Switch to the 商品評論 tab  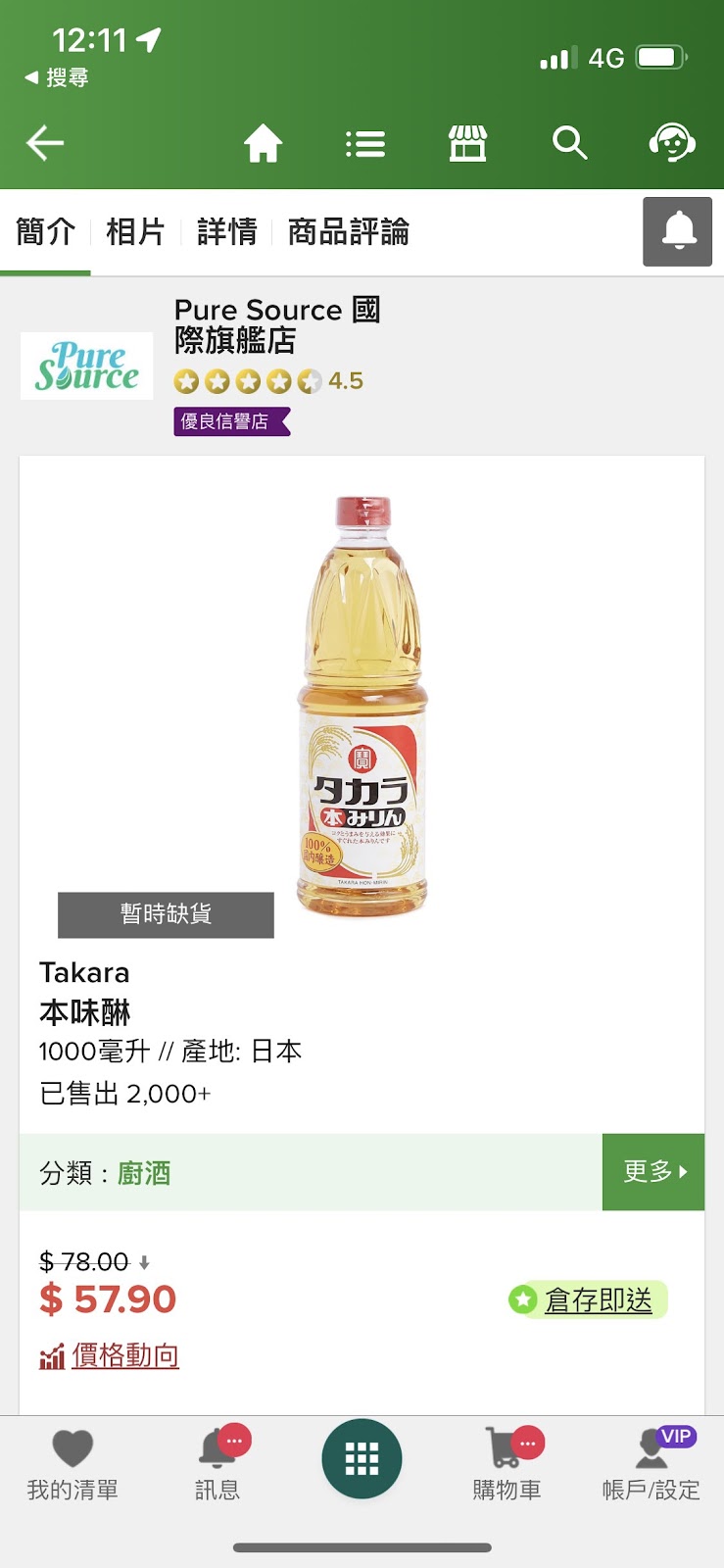pyautogui.click(x=348, y=232)
